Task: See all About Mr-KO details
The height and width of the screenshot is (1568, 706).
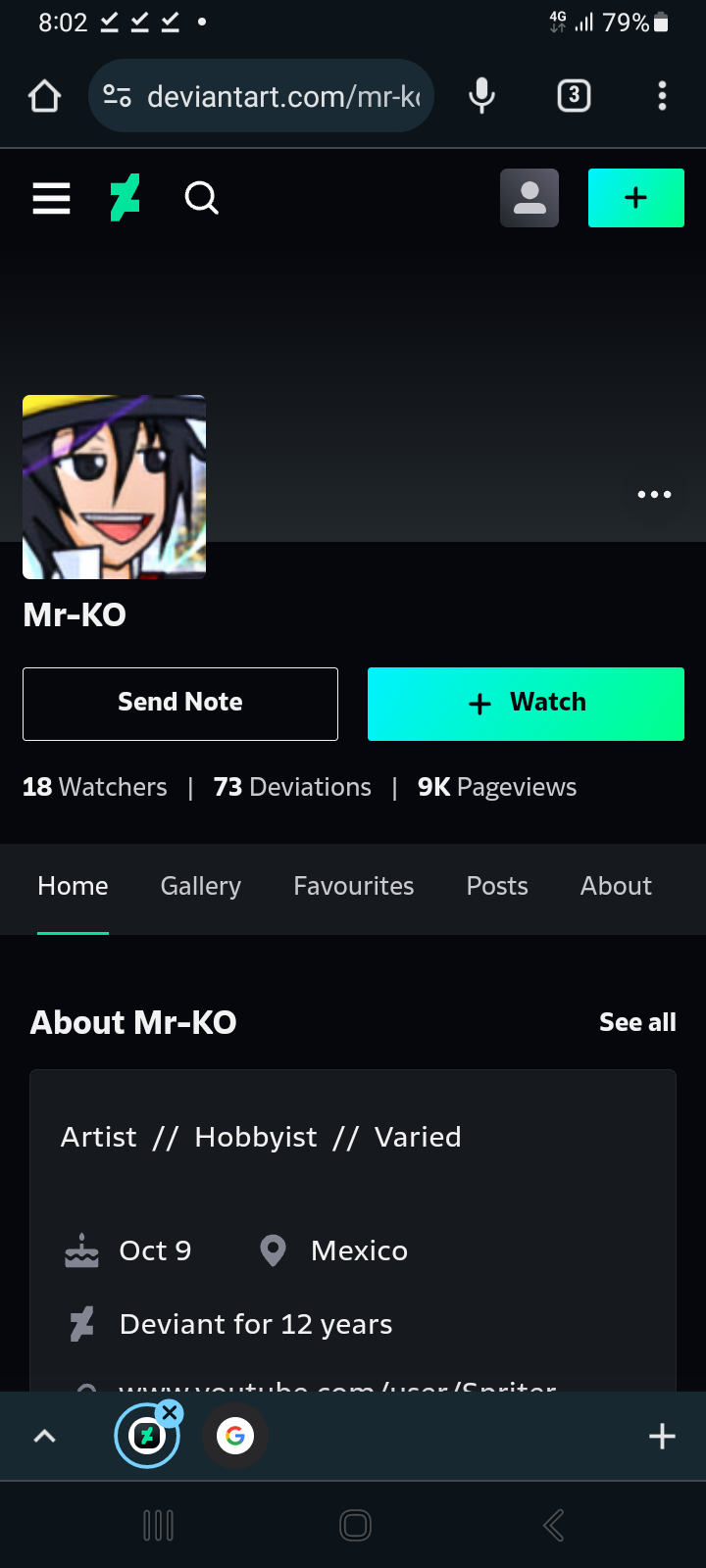Action: pyautogui.click(x=637, y=1022)
